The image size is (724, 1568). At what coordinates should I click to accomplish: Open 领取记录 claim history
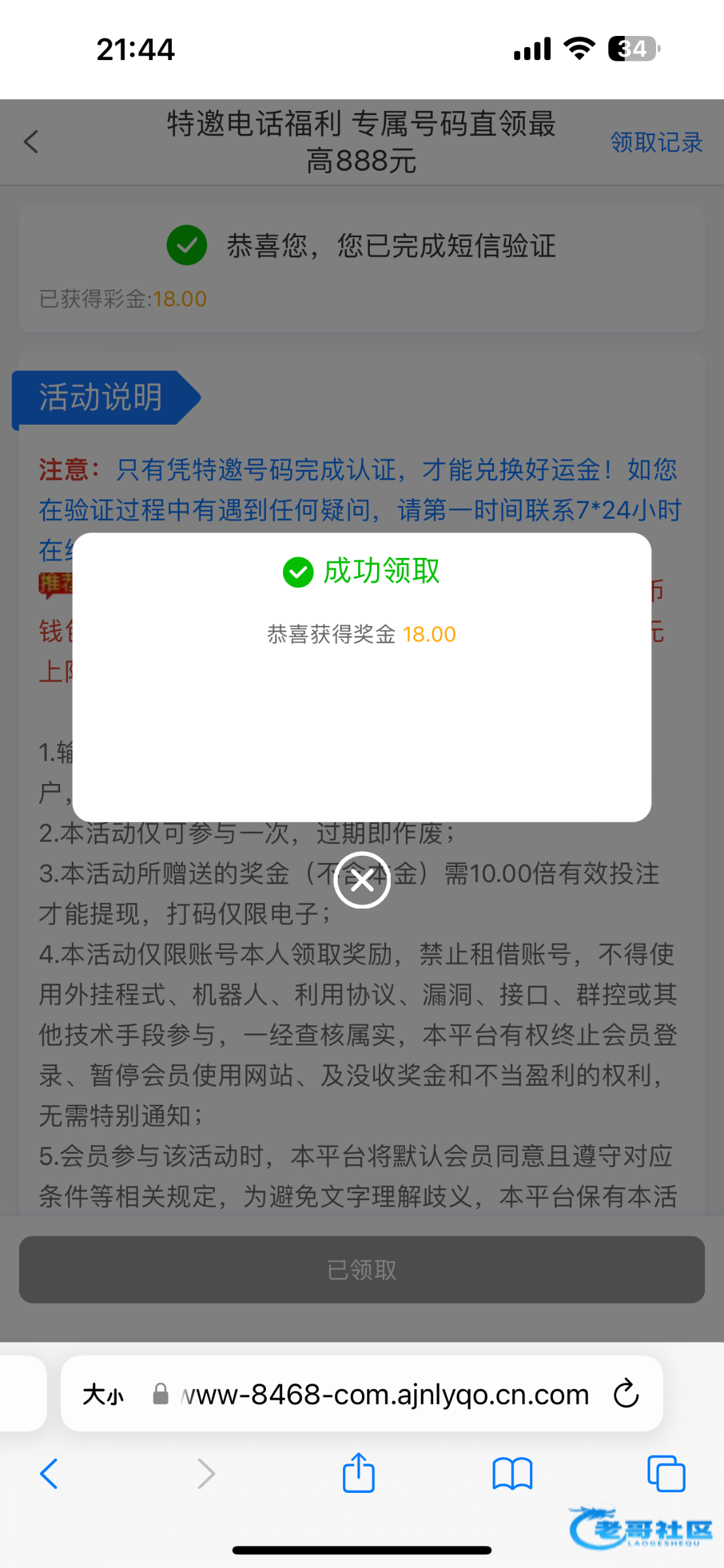coord(656,142)
